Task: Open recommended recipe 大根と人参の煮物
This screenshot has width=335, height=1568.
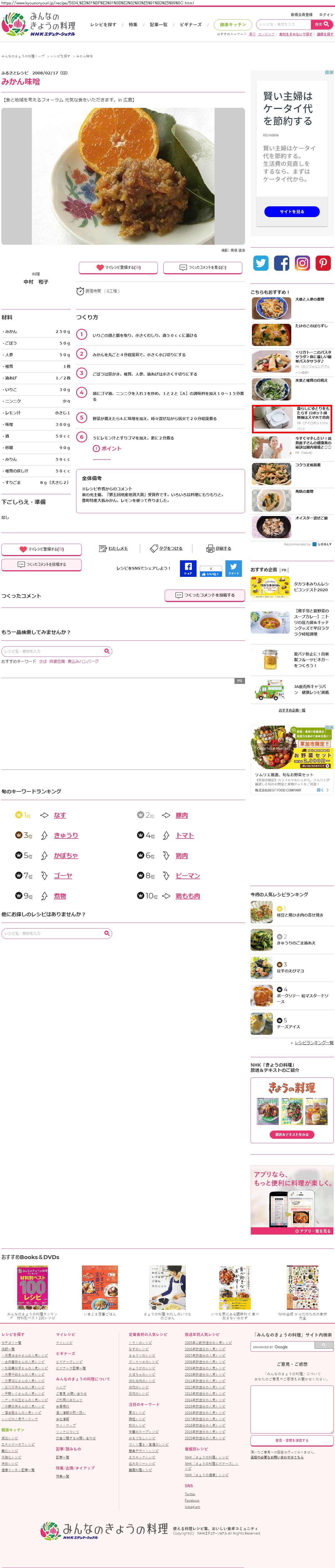Action: (310, 299)
